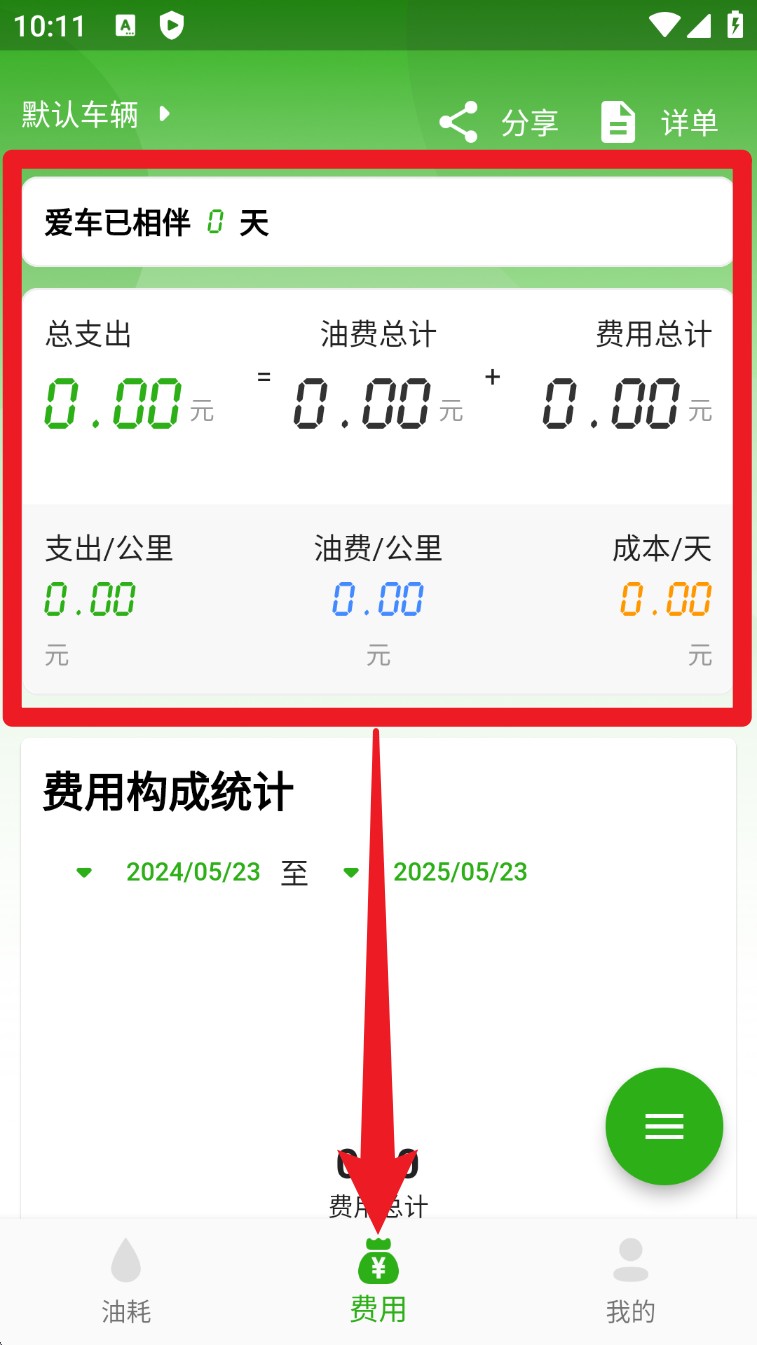This screenshot has width=757, height=1345.
Task: Tap the green floating menu button
Action: [x=664, y=1126]
